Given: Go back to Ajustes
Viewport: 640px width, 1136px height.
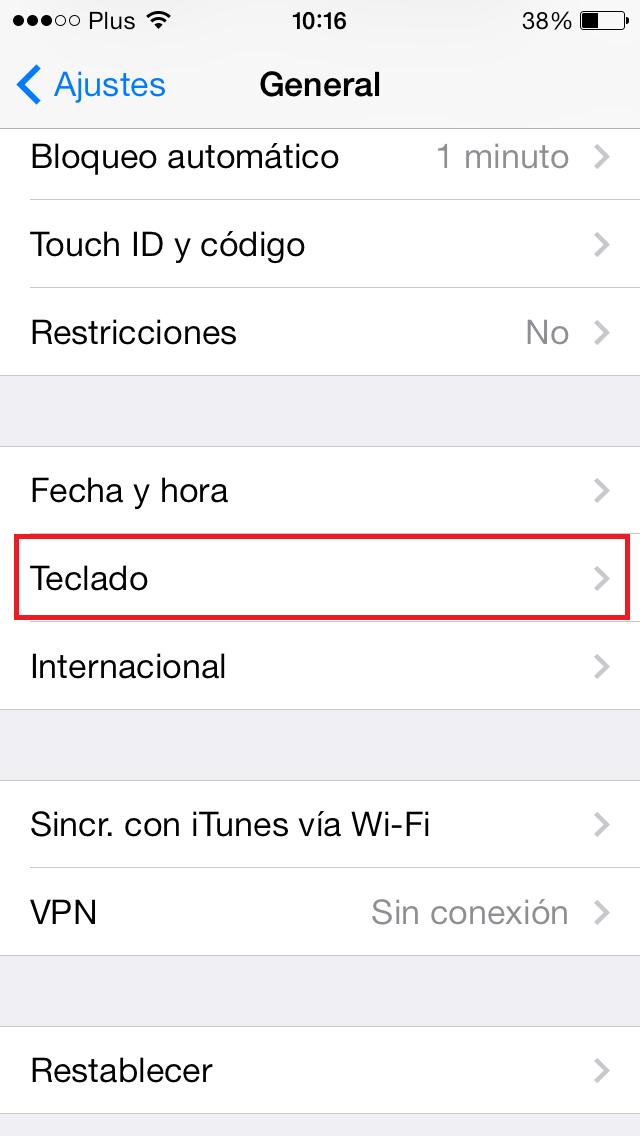Looking at the screenshot, I should (x=90, y=85).
